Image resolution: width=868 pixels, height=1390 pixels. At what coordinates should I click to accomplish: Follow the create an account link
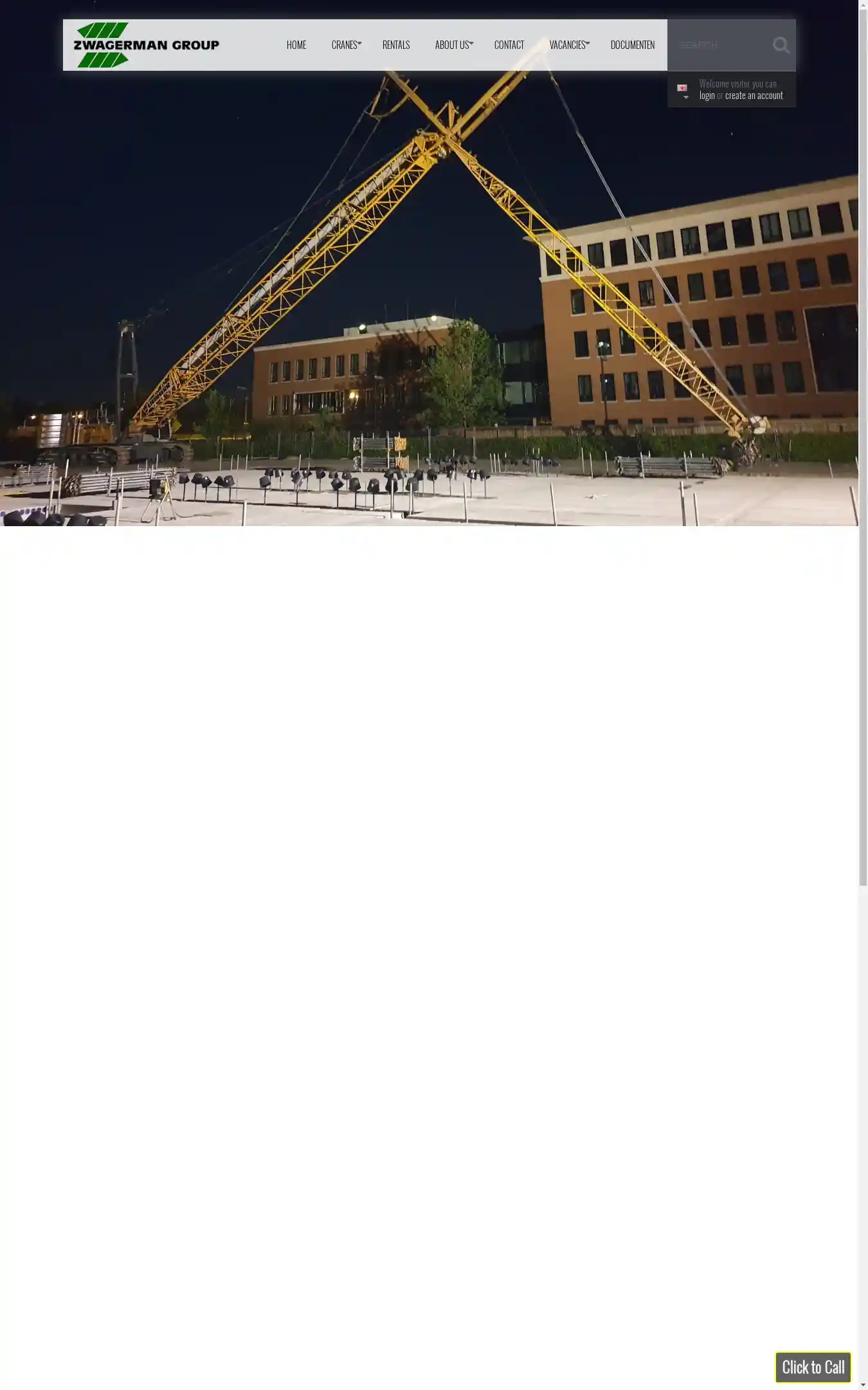754,96
